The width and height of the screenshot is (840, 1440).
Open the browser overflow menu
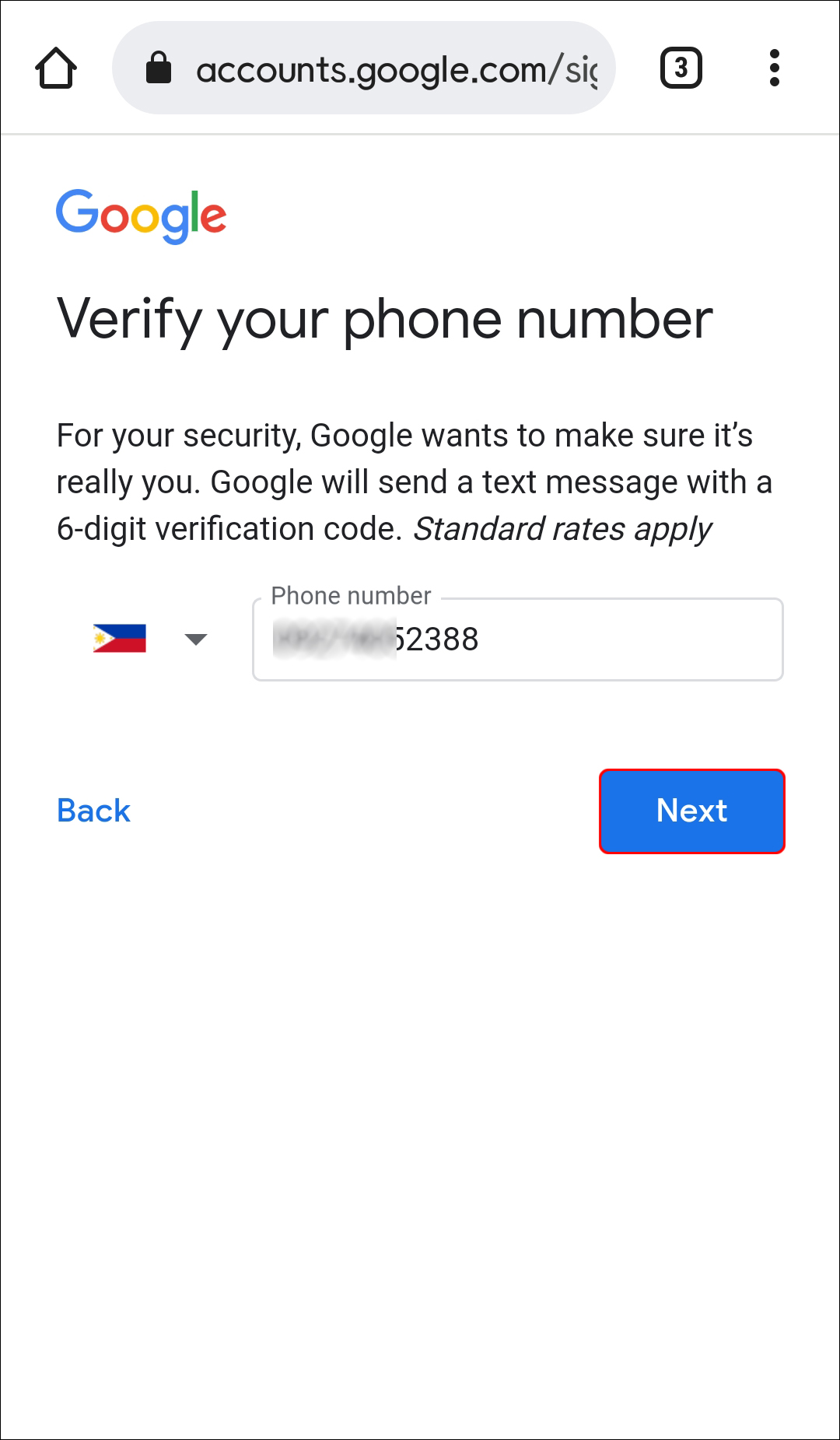(774, 68)
